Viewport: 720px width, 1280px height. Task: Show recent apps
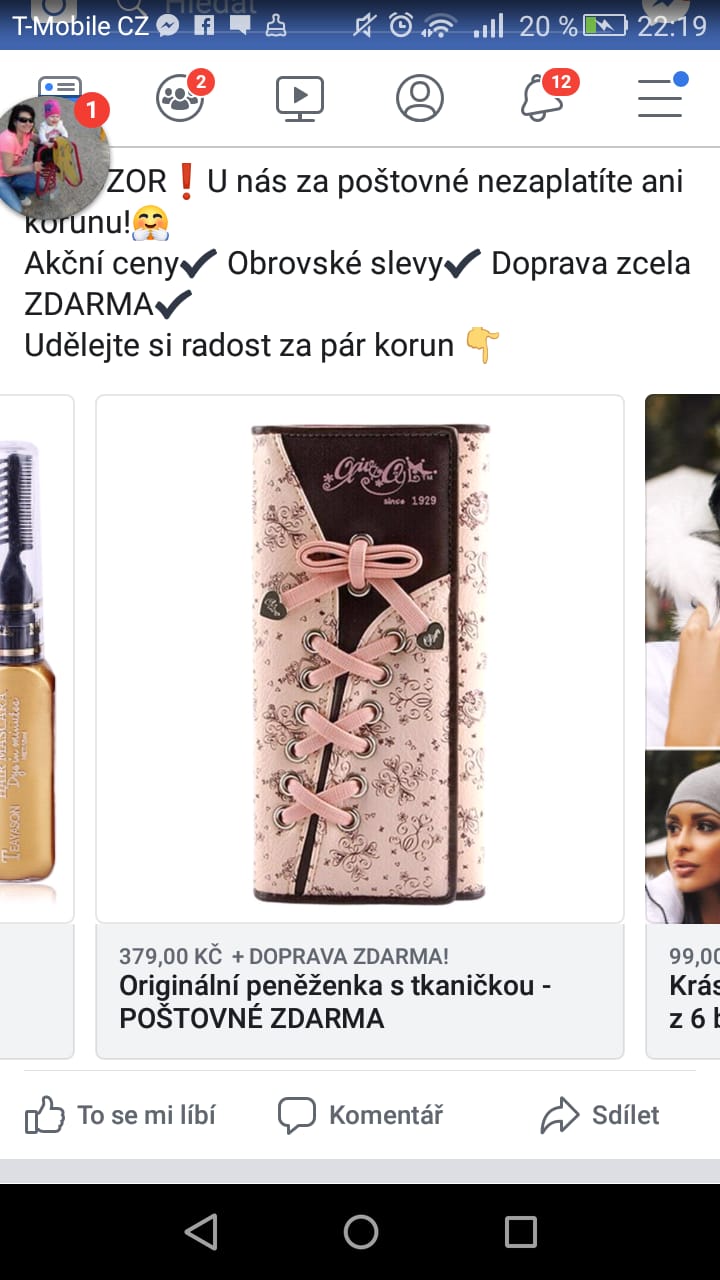[x=520, y=1232]
